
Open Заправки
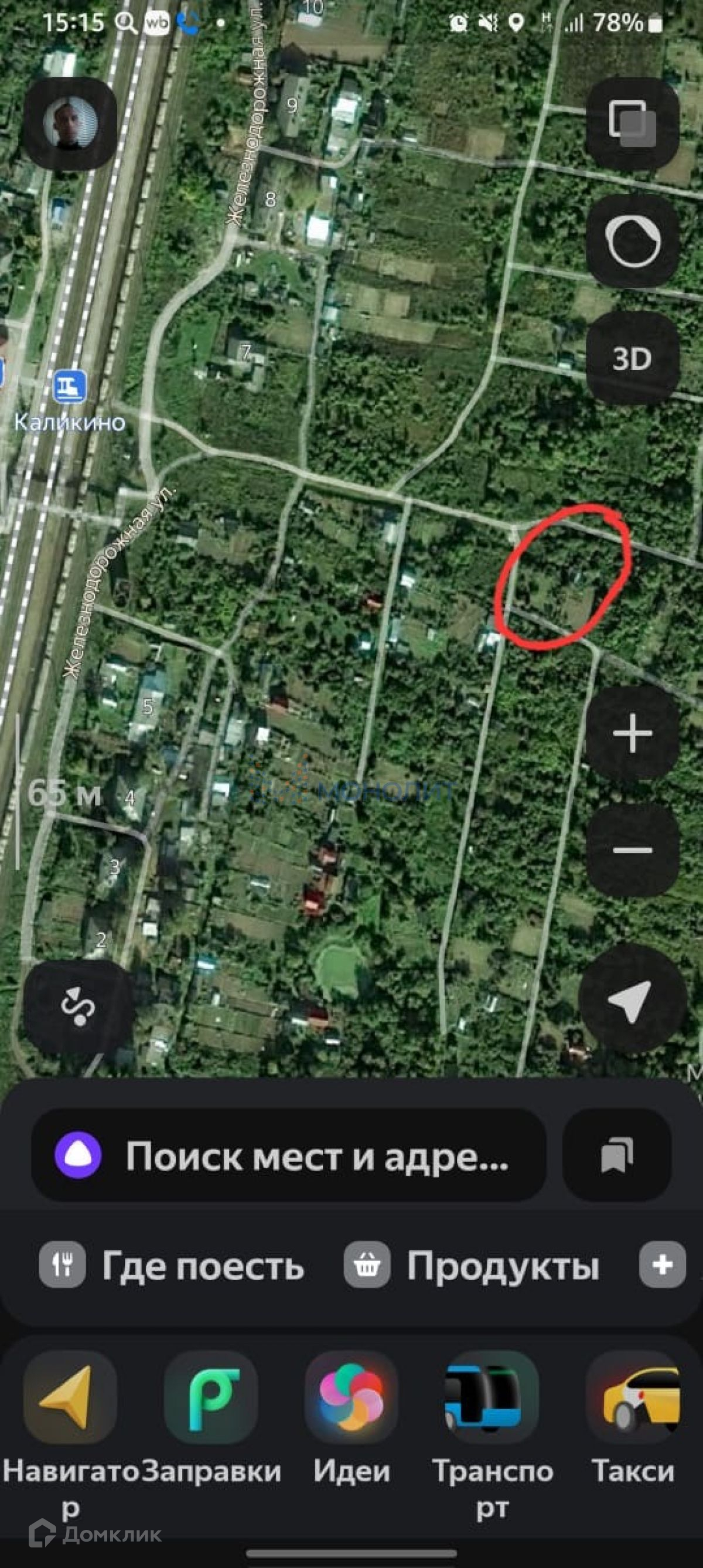211,1400
